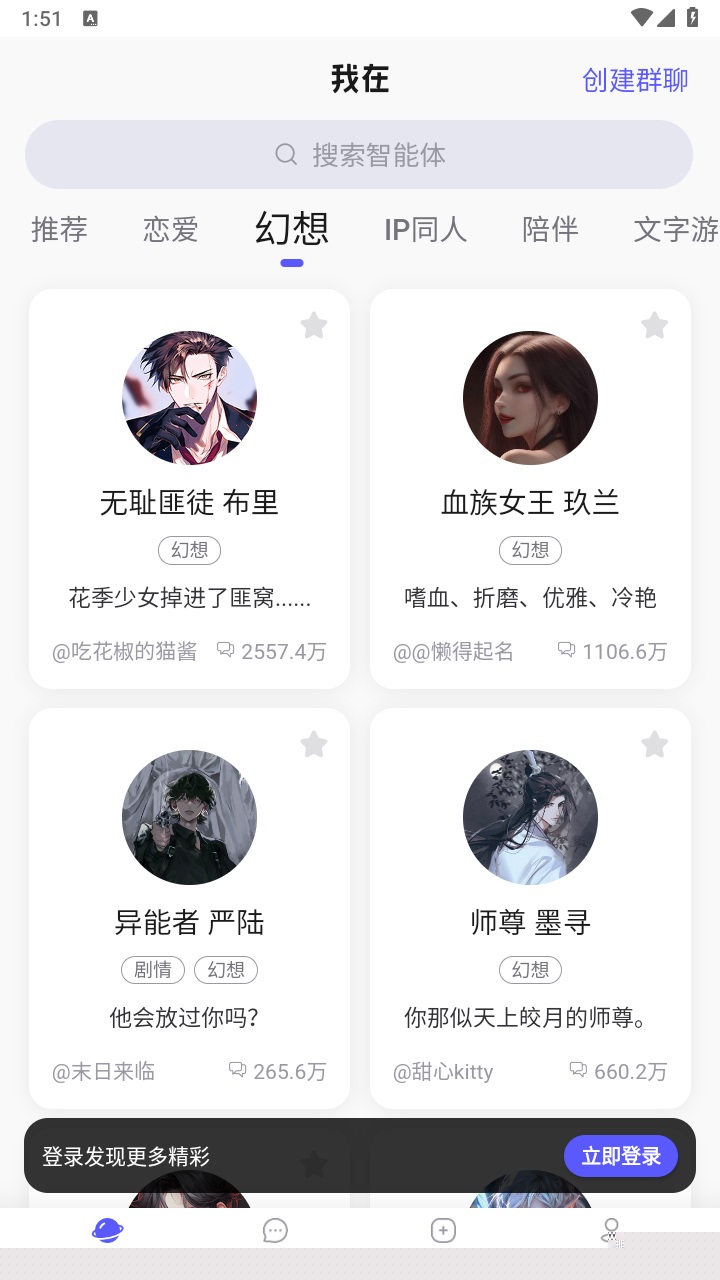Add 异能者 严陆 to favorites star

click(x=314, y=744)
